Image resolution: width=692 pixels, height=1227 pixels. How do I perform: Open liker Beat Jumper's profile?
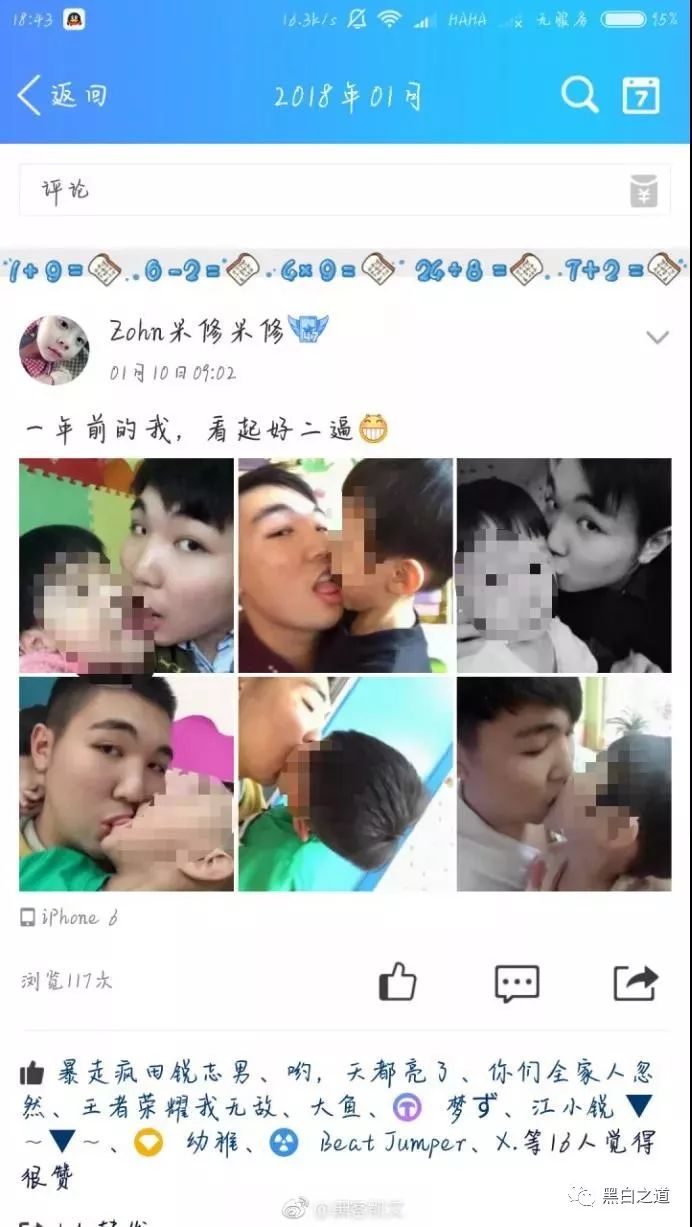392,1142
